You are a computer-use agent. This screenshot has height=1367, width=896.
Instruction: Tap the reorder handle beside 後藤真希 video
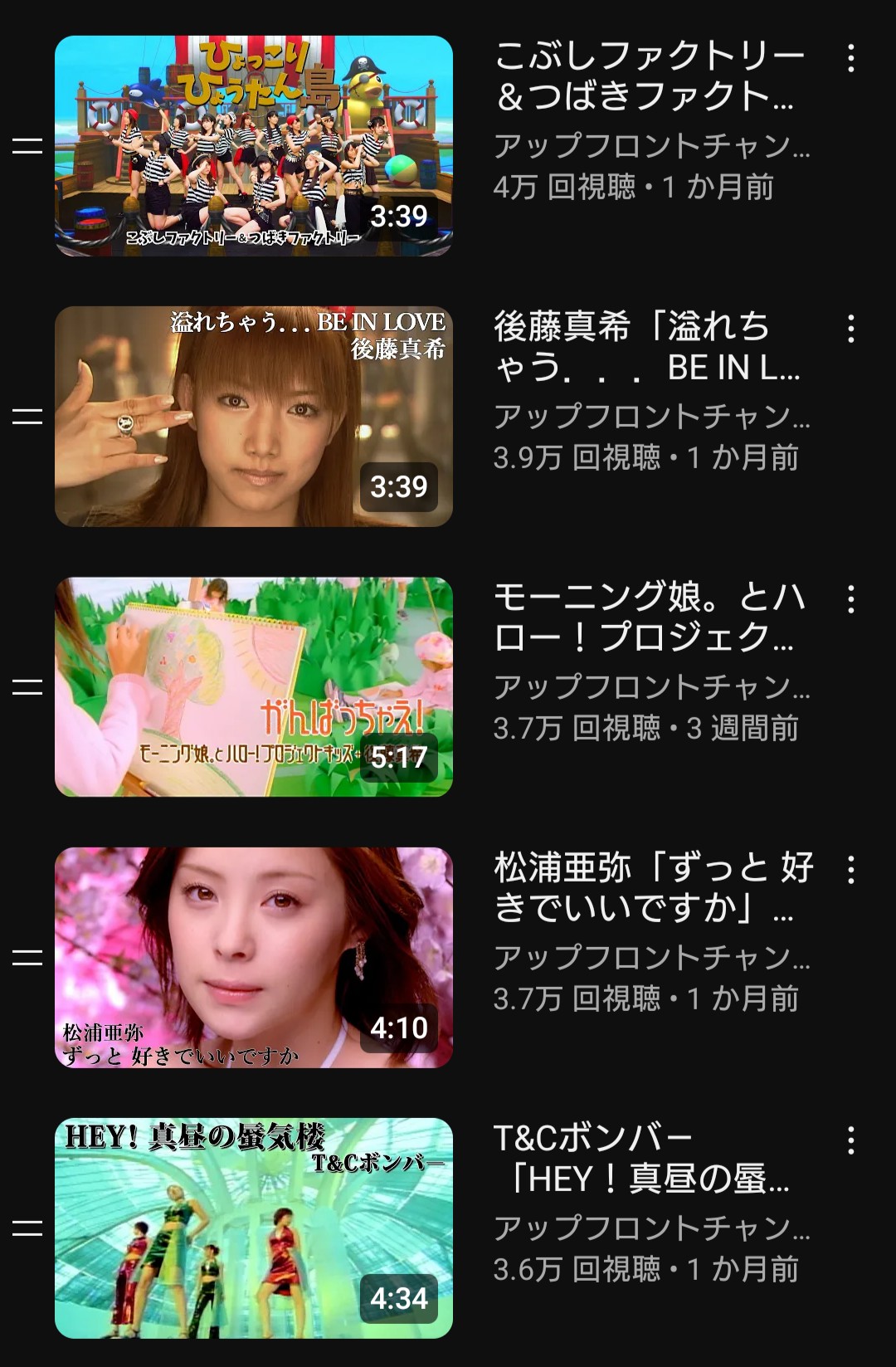pyautogui.click(x=27, y=417)
